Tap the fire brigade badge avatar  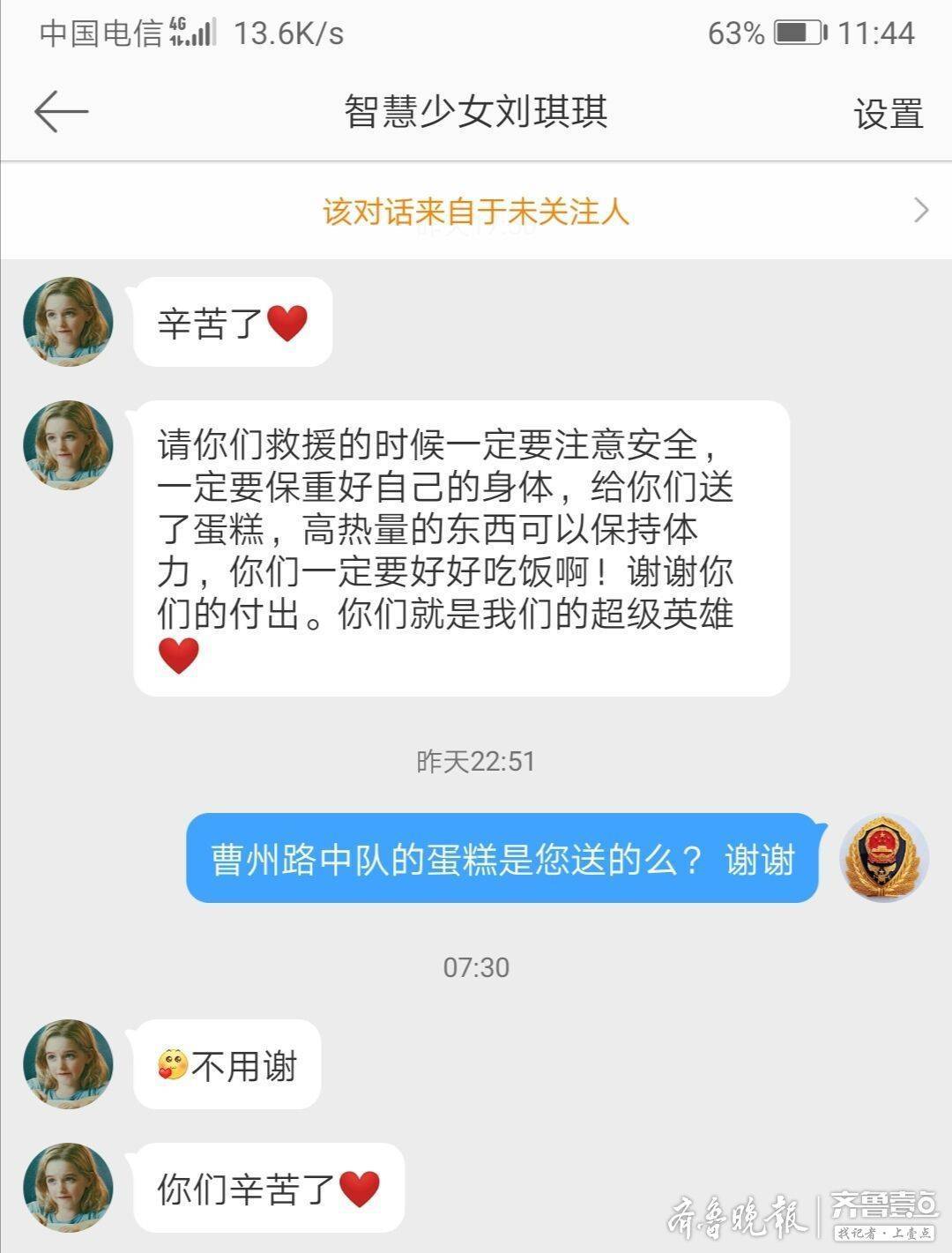click(x=883, y=858)
